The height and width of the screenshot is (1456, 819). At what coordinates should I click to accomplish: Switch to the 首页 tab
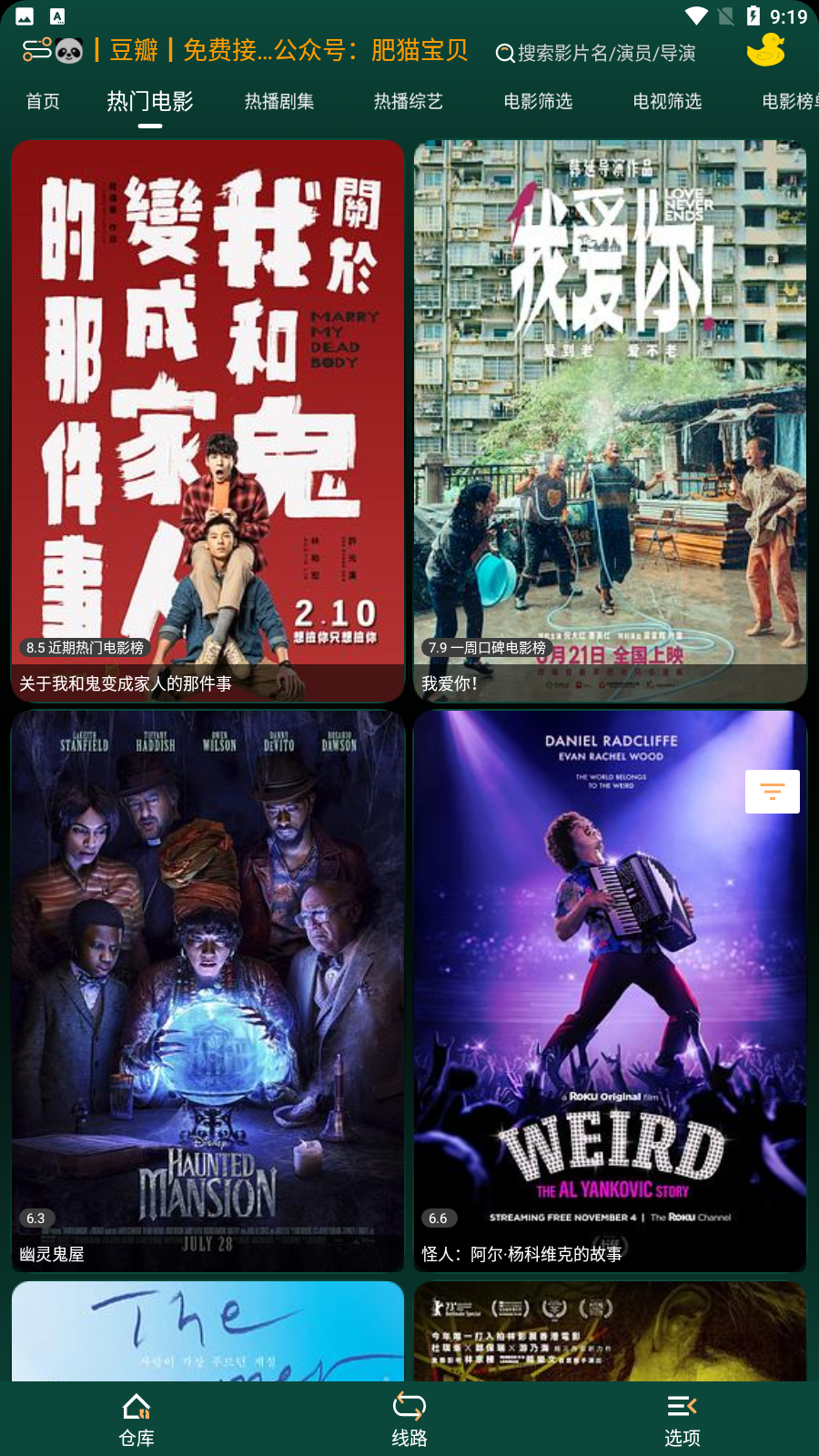43,101
